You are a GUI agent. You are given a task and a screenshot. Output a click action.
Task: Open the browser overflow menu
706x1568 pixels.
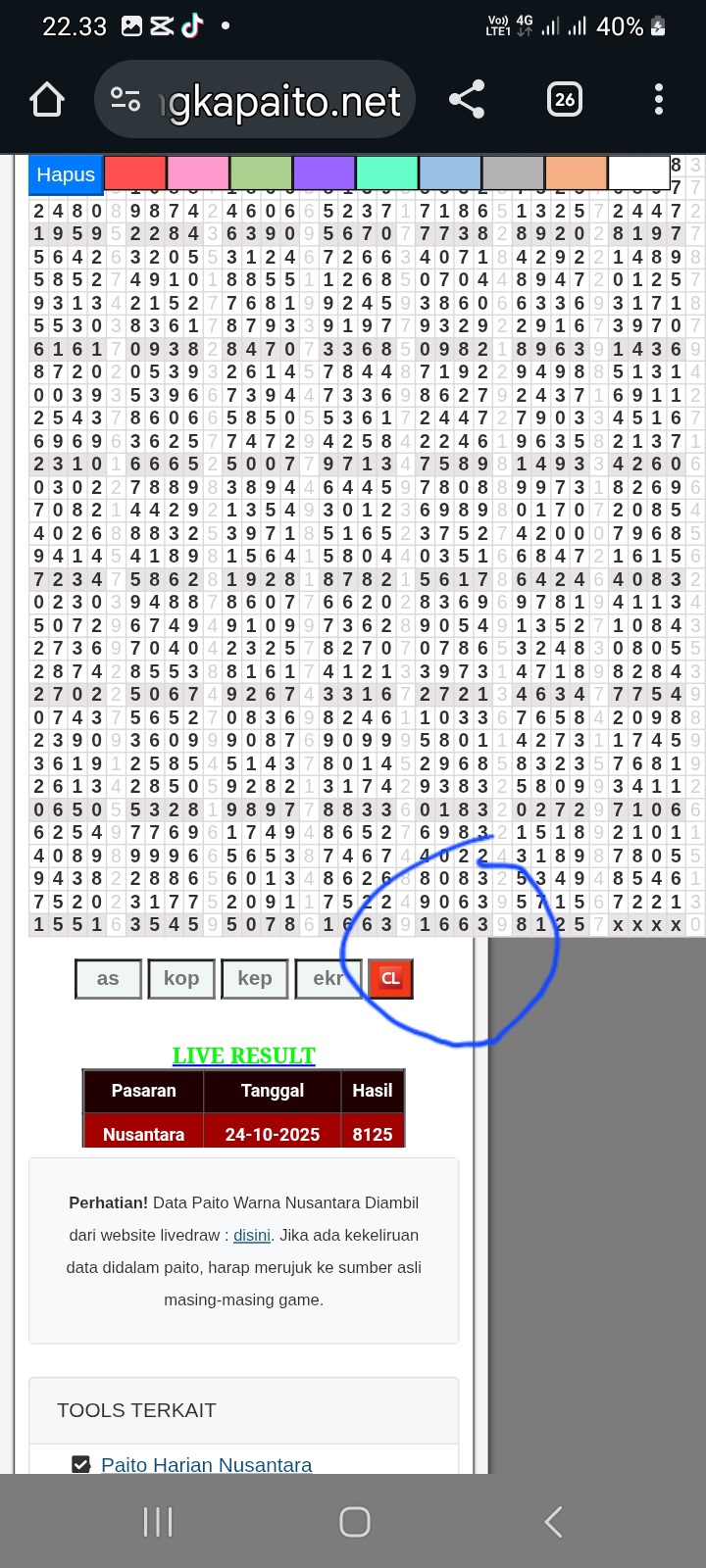coord(658,100)
